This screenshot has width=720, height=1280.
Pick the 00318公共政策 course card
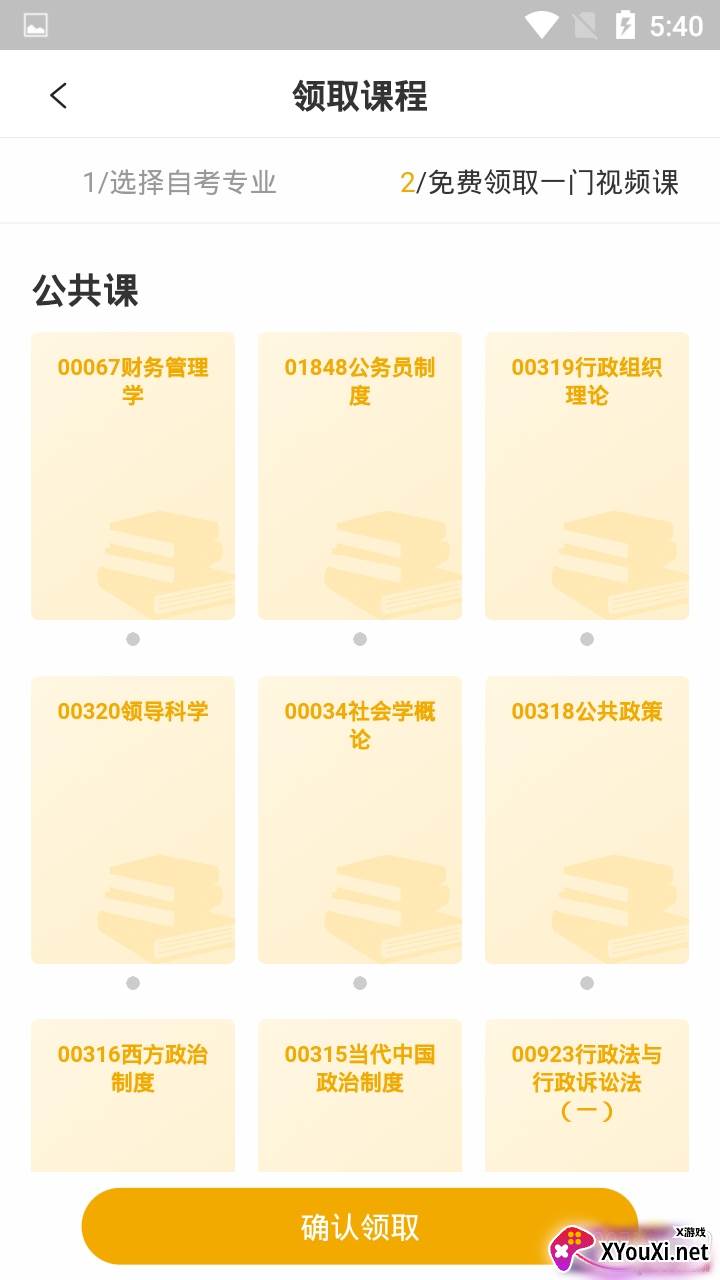[587, 820]
